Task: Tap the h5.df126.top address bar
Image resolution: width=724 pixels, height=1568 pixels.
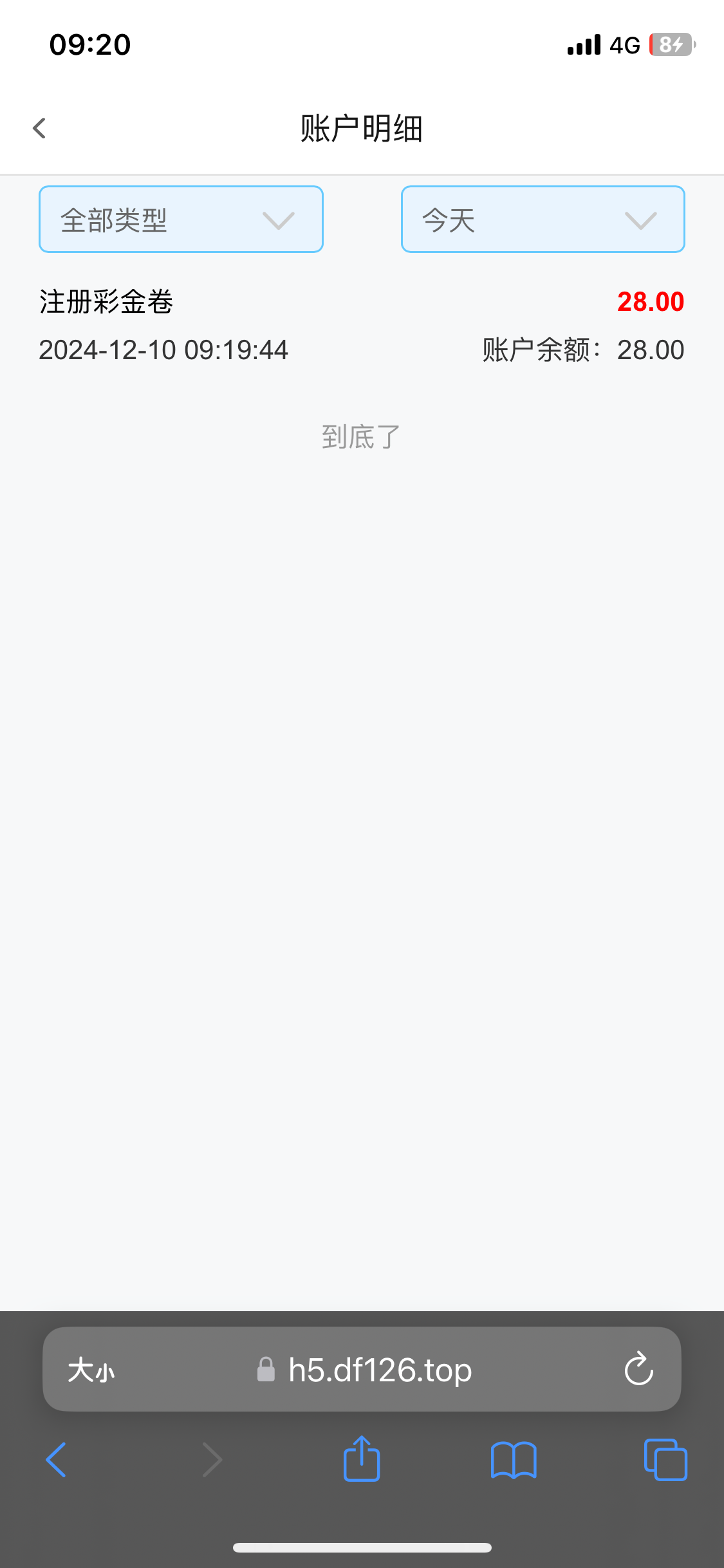Action: click(x=362, y=1369)
